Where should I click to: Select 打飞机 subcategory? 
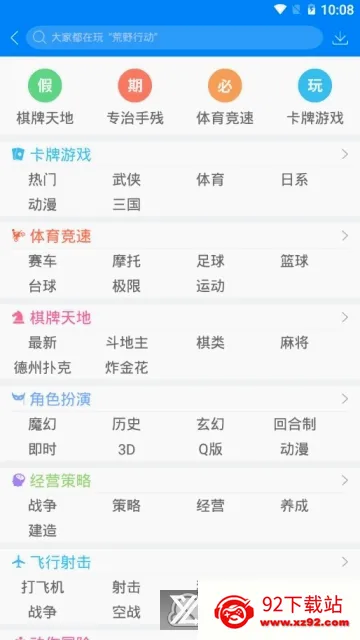point(42,588)
